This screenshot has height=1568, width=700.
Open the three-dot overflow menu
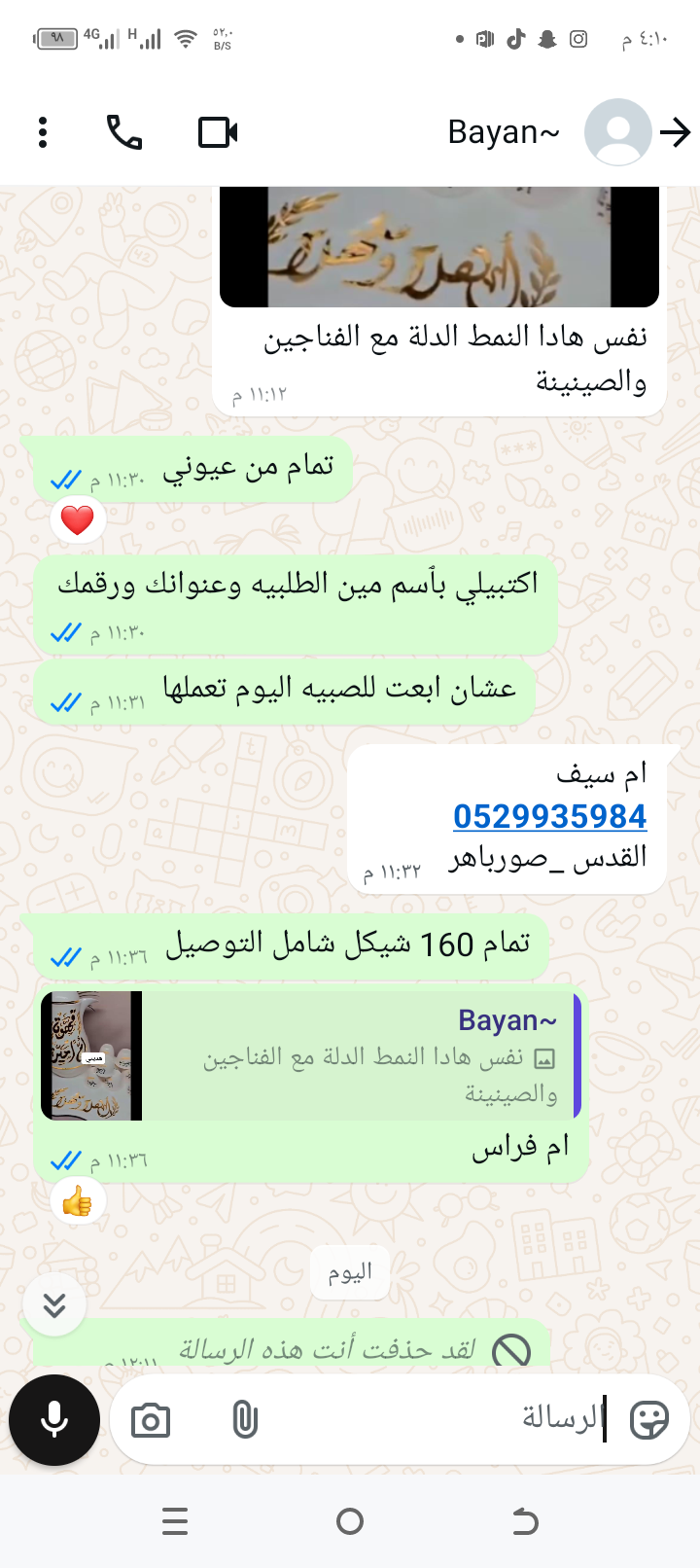(43, 132)
